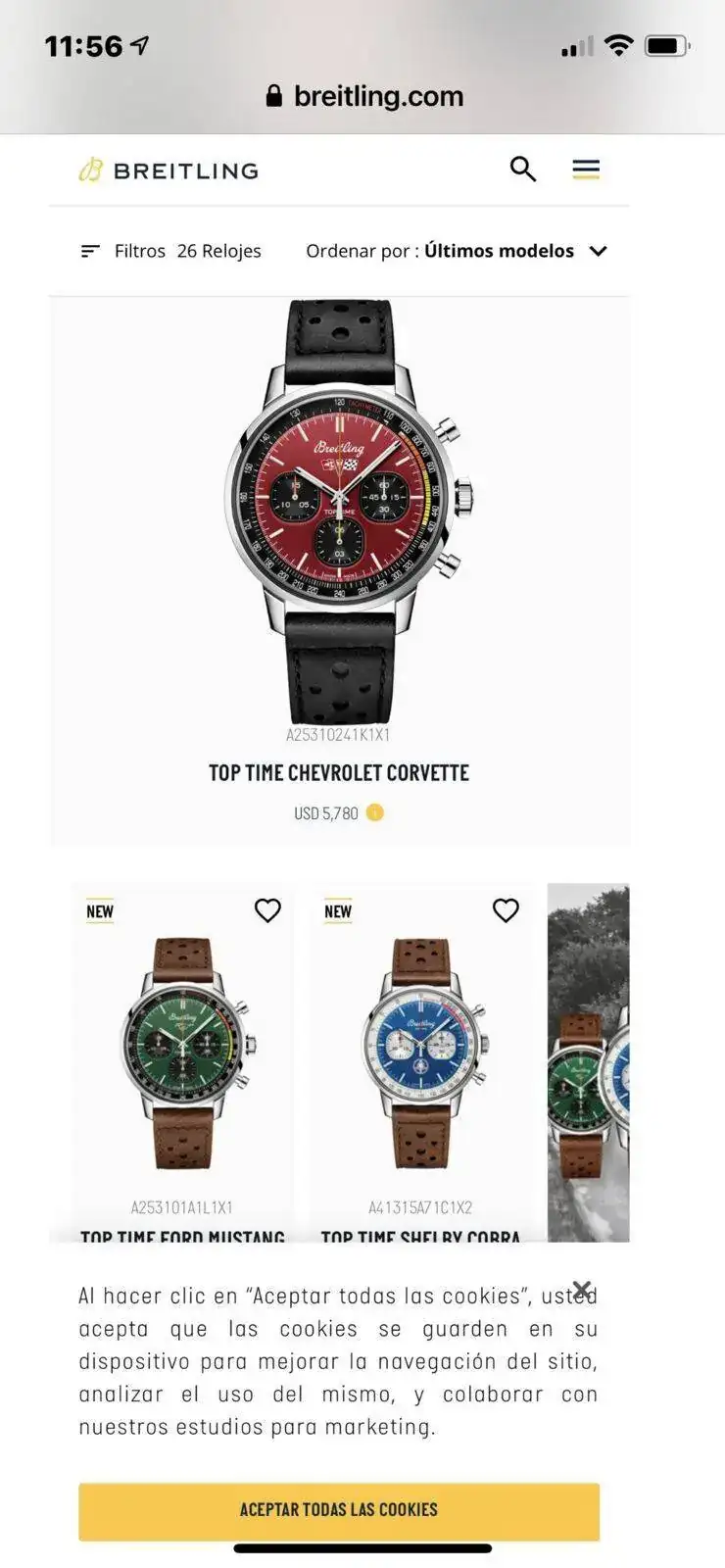725x1568 pixels.
Task: Favorite the Top Time Shelby Cobra watch
Action: coord(506,910)
